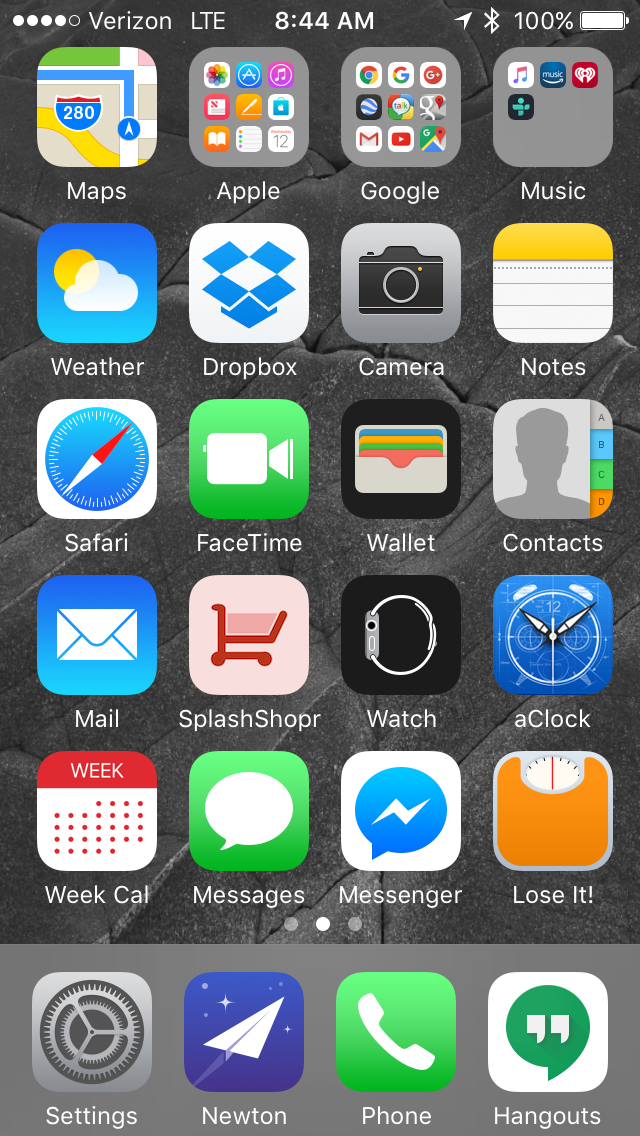Launch the SplashShopr app
The width and height of the screenshot is (640, 1136).
click(249, 635)
